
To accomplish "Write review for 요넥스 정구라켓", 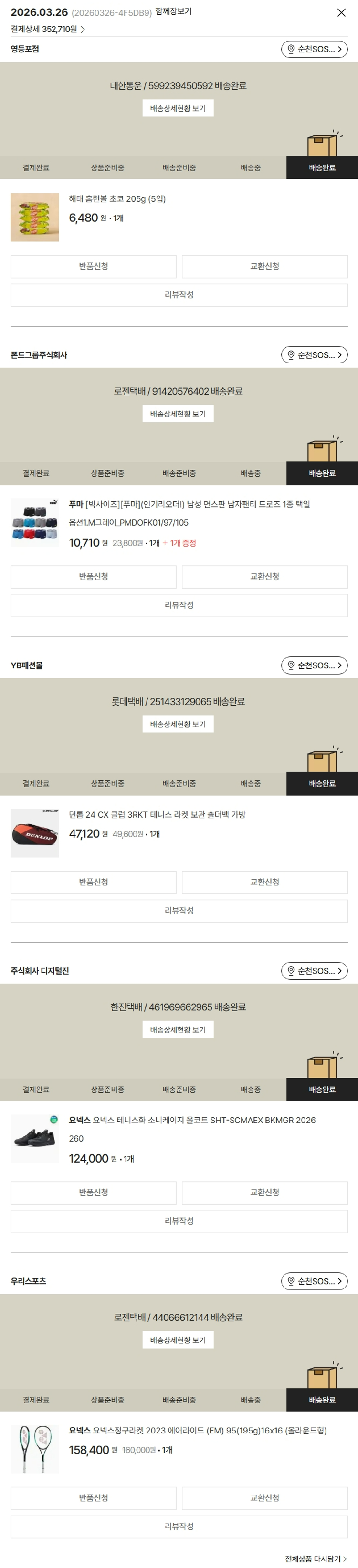I will click(x=179, y=1527).
